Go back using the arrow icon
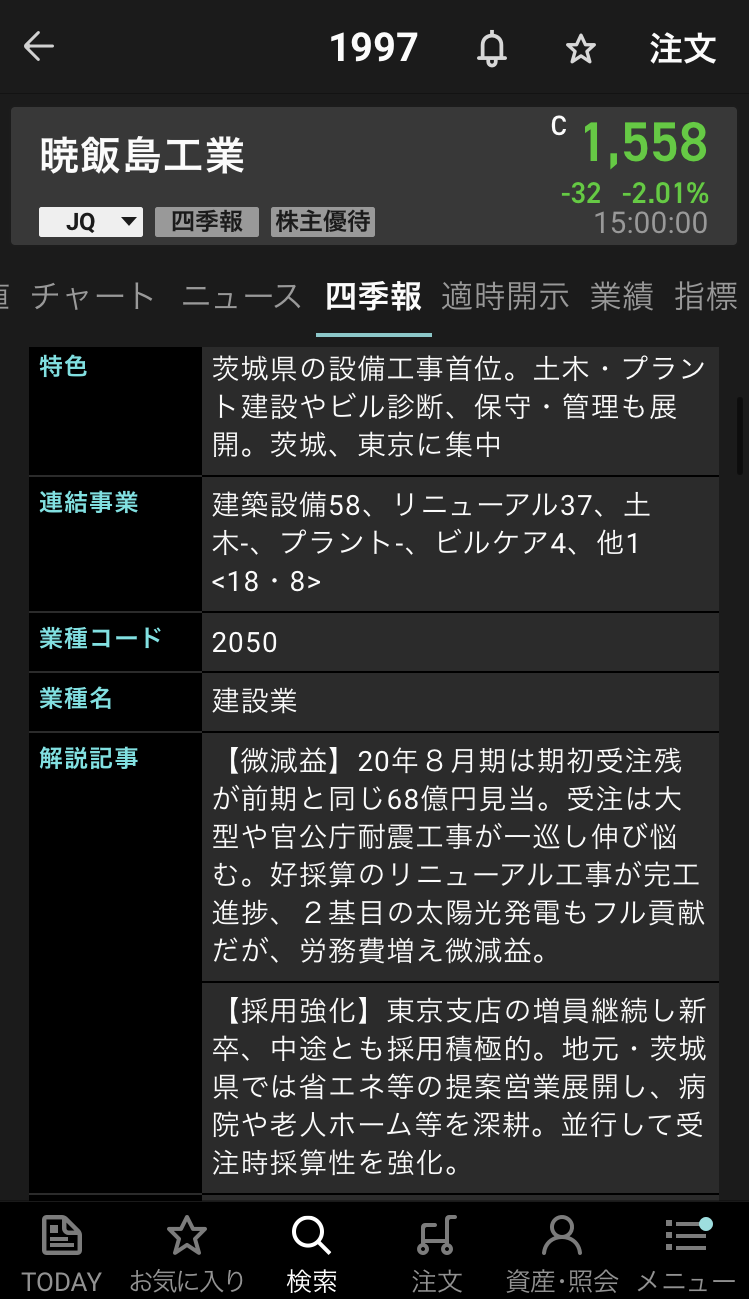Screen dimensions: 749x1299 [39, 47]
